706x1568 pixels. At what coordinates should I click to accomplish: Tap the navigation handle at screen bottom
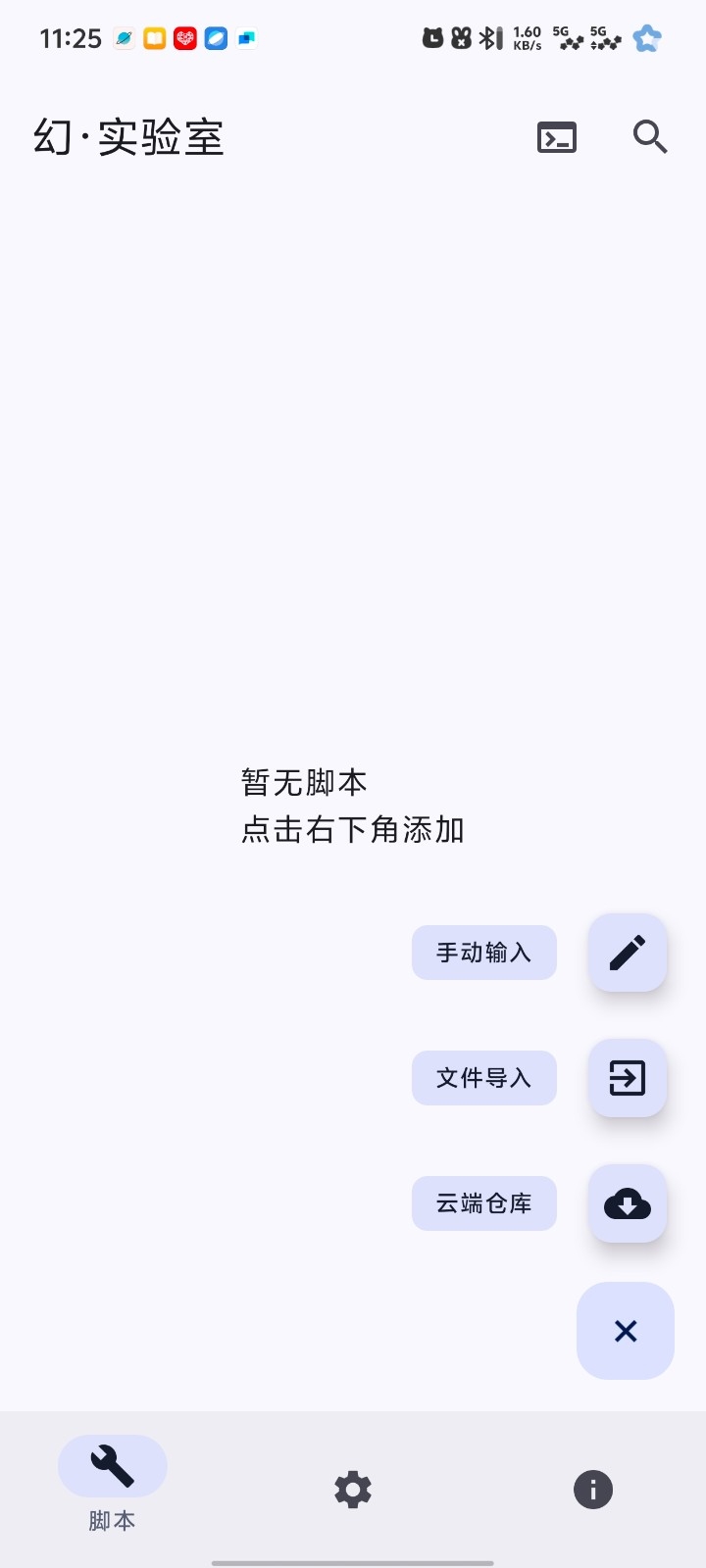[353, 1556]
